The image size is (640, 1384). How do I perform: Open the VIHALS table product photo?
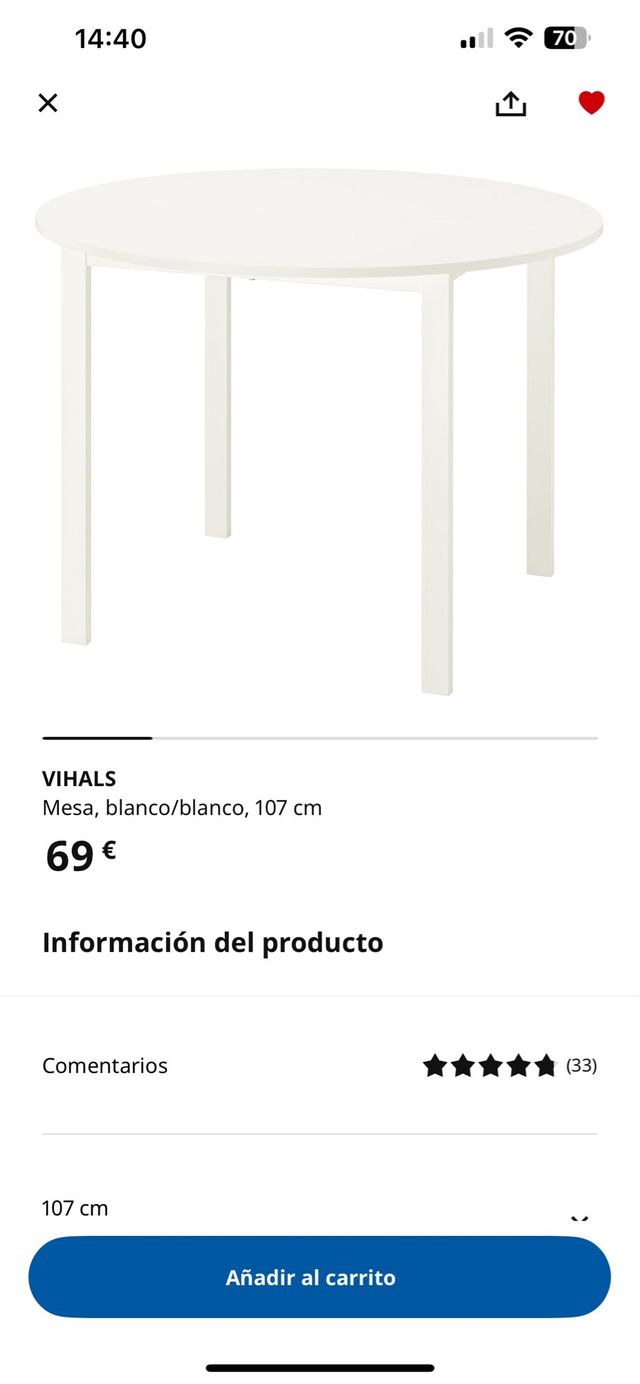(x=319, y=430)
